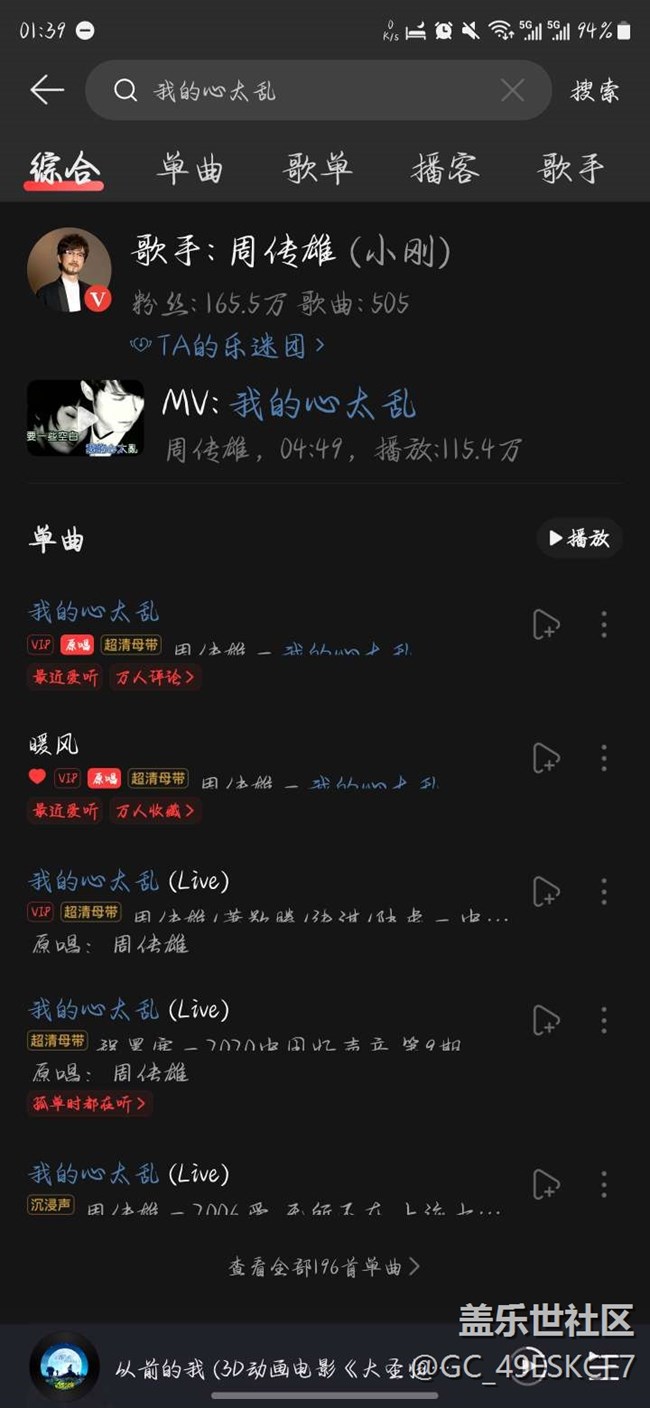
Task: Open the mini player for 从前的我
Action: (250, 1368)
